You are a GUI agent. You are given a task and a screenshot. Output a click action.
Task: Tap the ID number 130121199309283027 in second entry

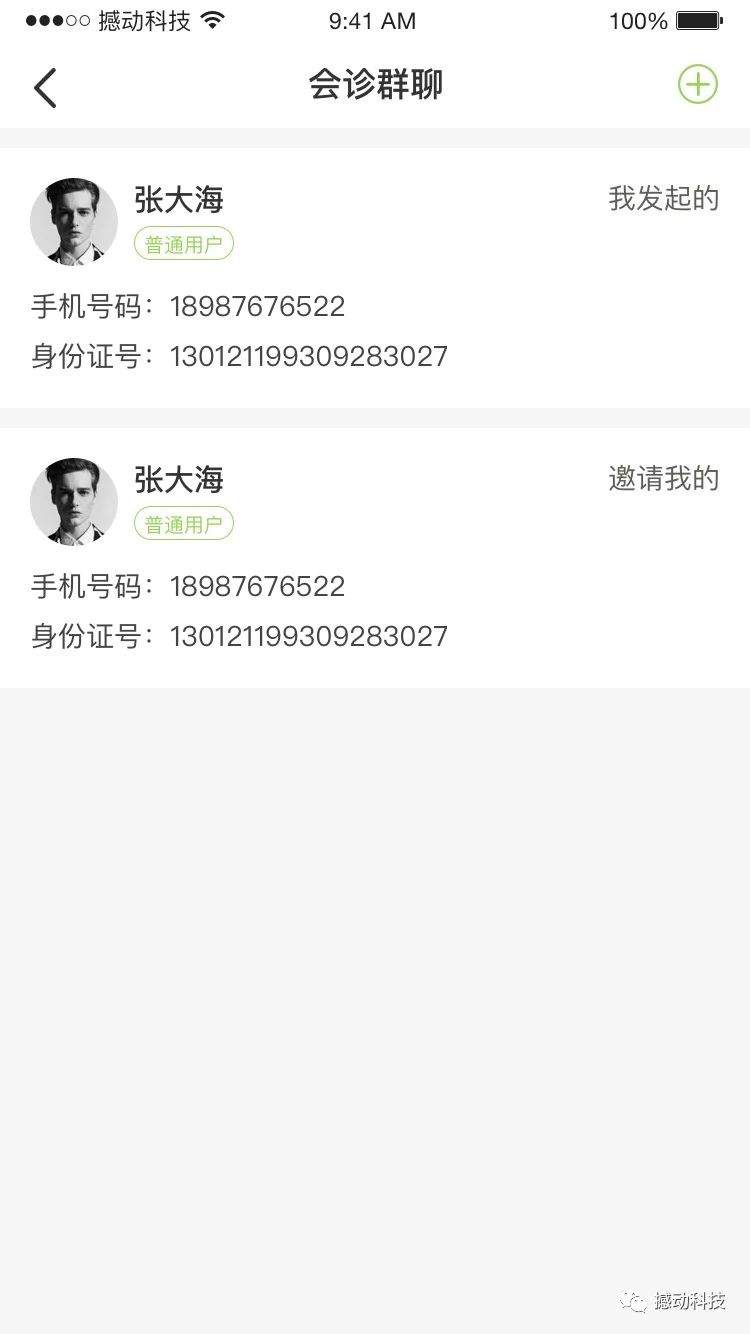click(x=307, y=636)
